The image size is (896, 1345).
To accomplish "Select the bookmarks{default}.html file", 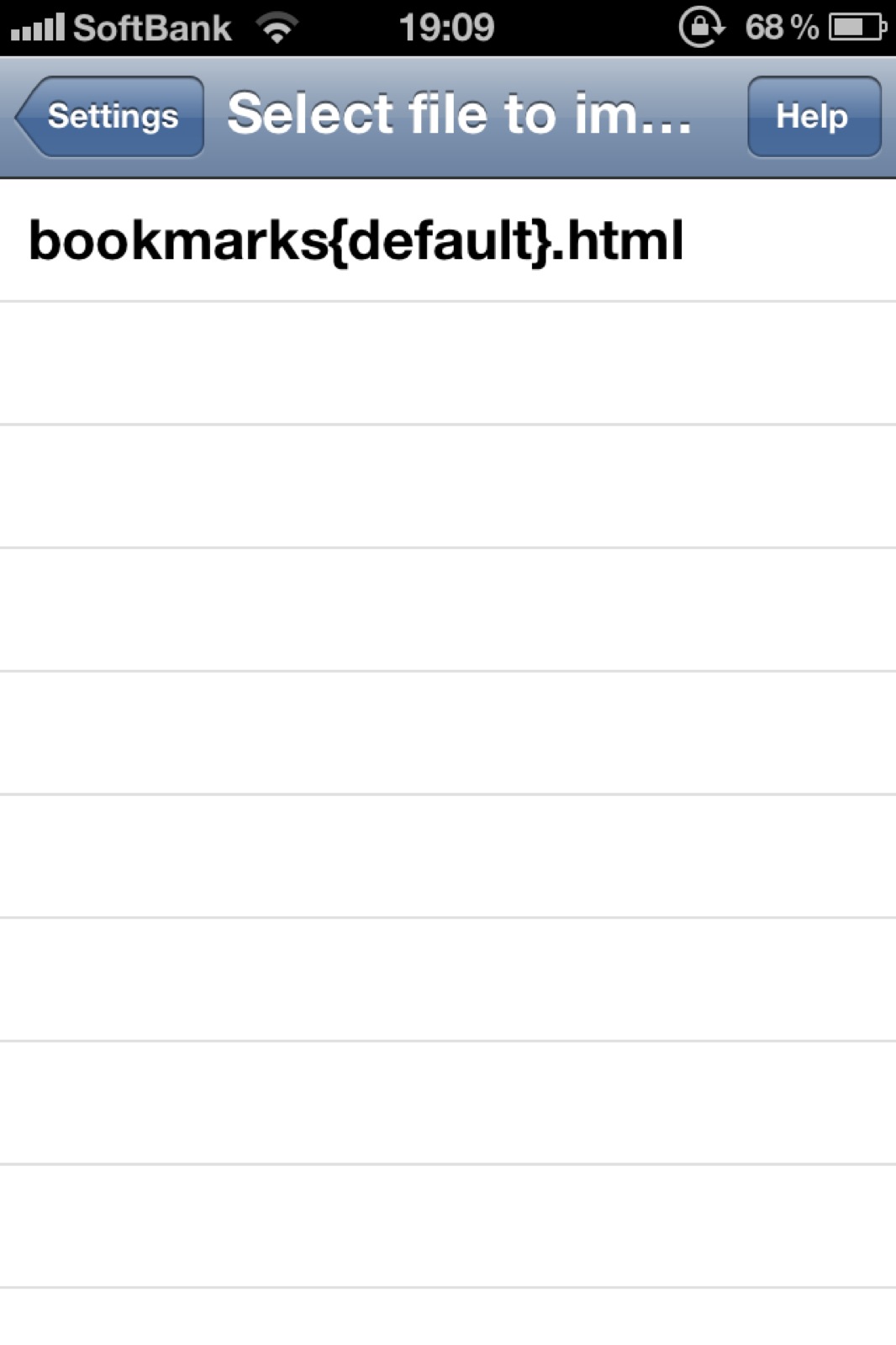I will click(356, 241).
